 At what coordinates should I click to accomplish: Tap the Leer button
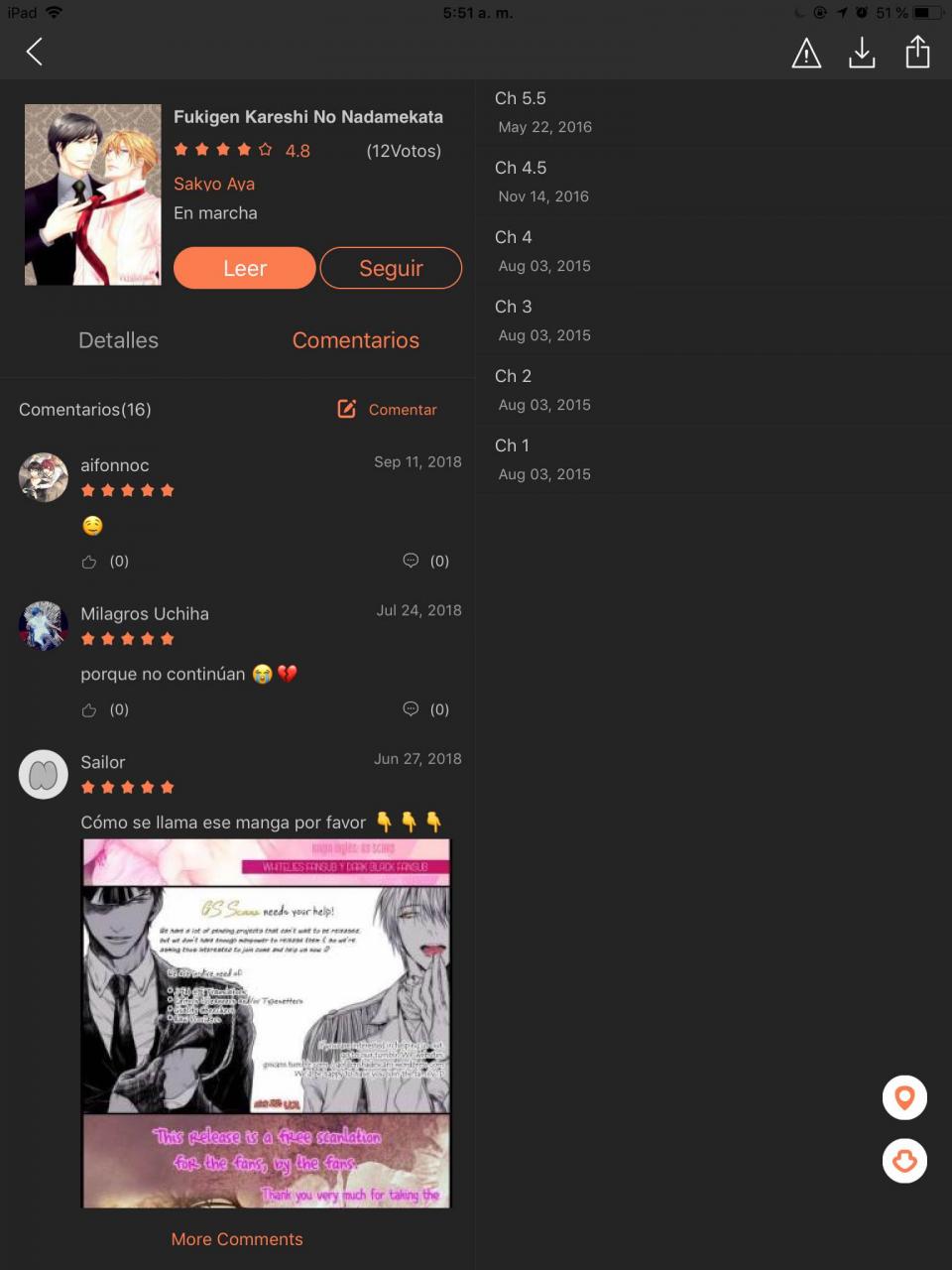pos(244,268)
